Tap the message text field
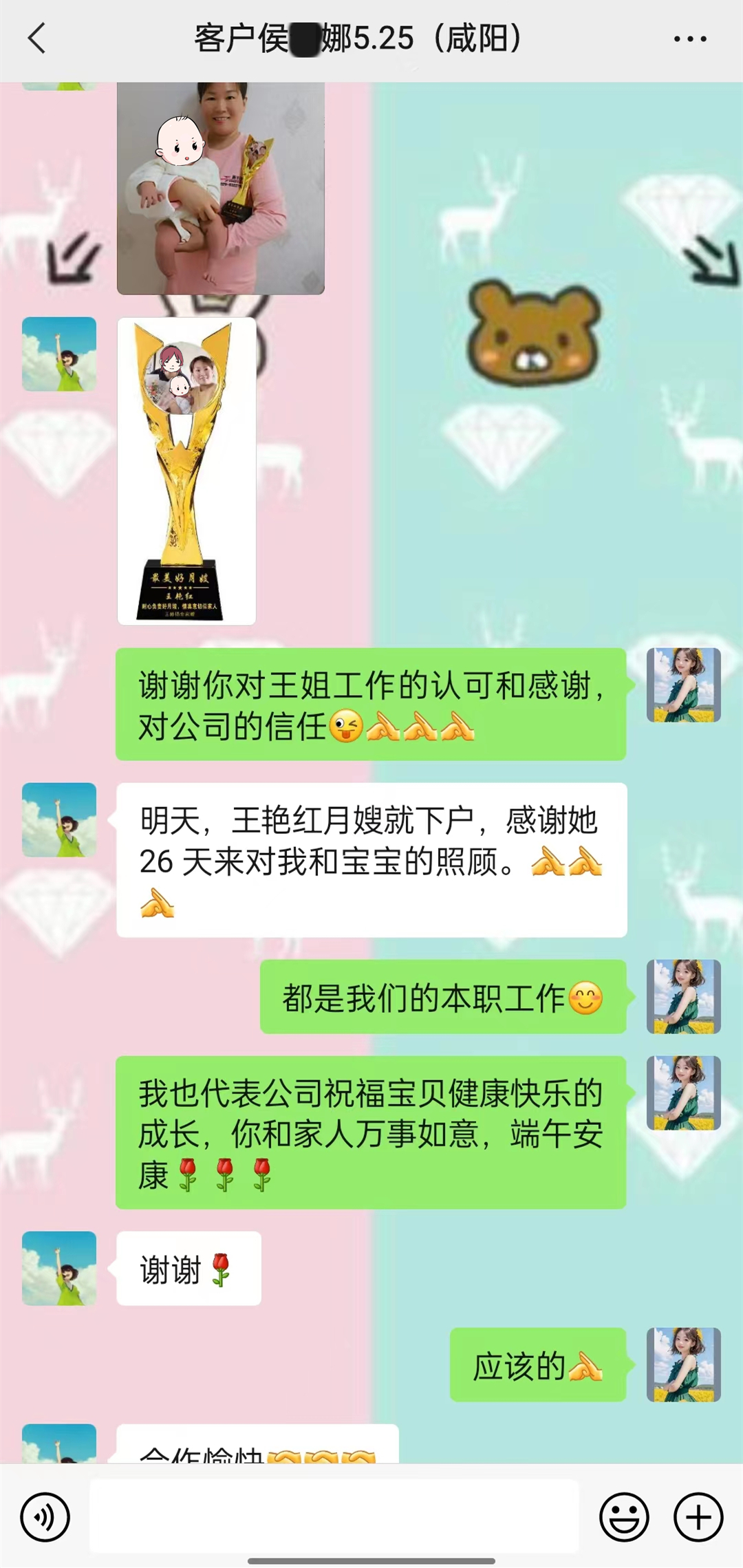Viewport: 743px width, 1568px height. (334, 1516)
